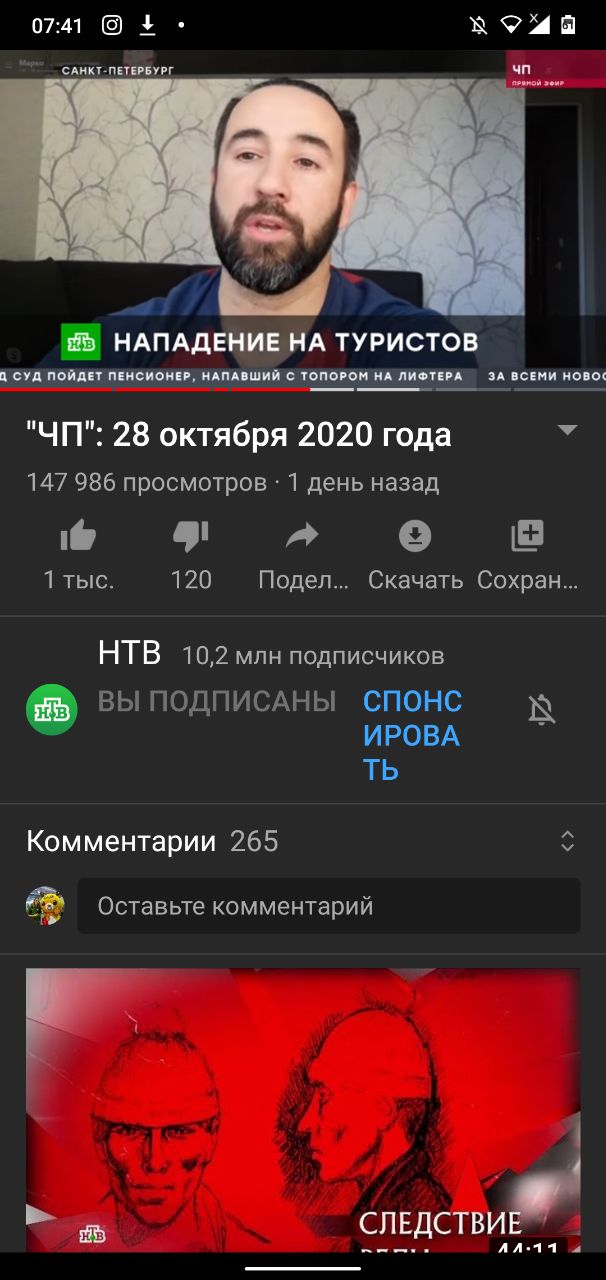
Task: Tap СПОНСИРОВАТЬ to join channel
Action: click(412, 735)
